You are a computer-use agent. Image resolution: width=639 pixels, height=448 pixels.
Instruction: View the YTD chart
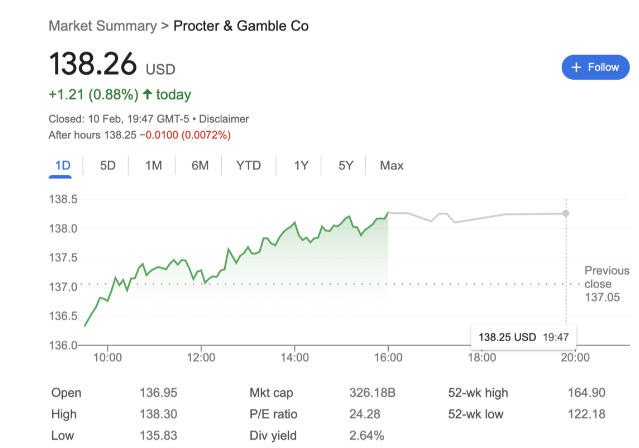tap(248, 166)
